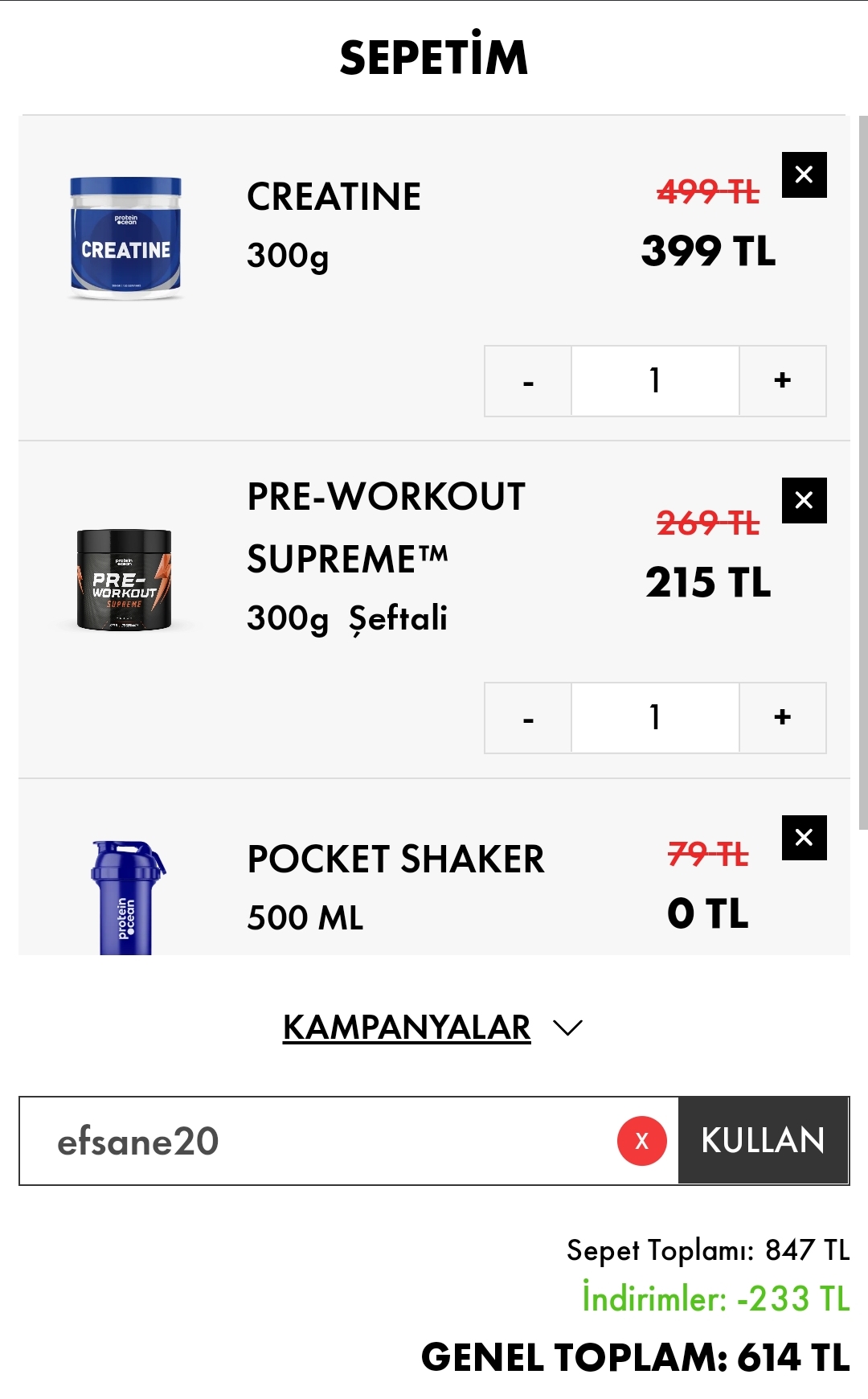Open the Pre-Workout Supreme product image

(124, 580)
